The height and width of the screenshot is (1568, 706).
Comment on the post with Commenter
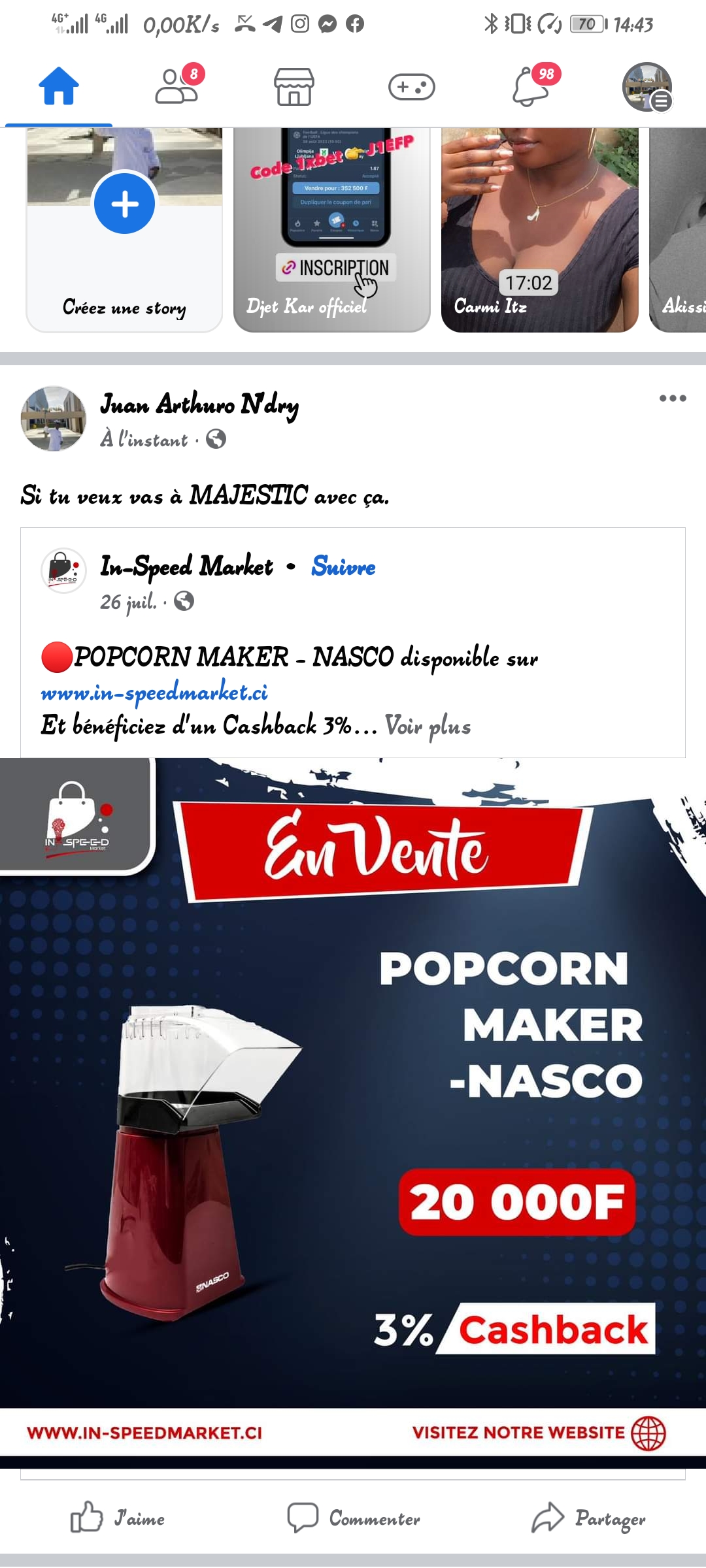click(354, 1518)
